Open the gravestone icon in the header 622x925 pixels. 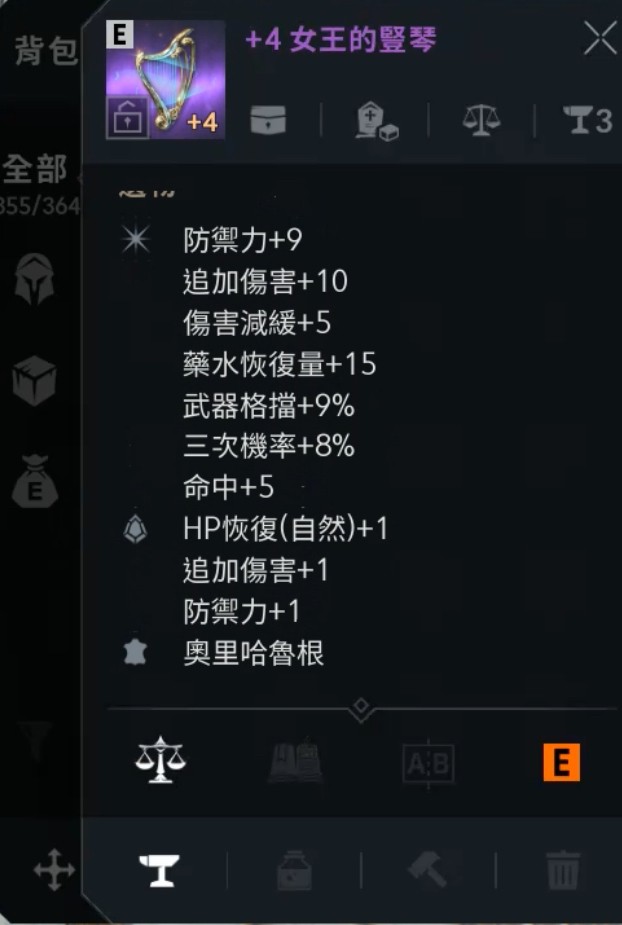click(376, 121)
